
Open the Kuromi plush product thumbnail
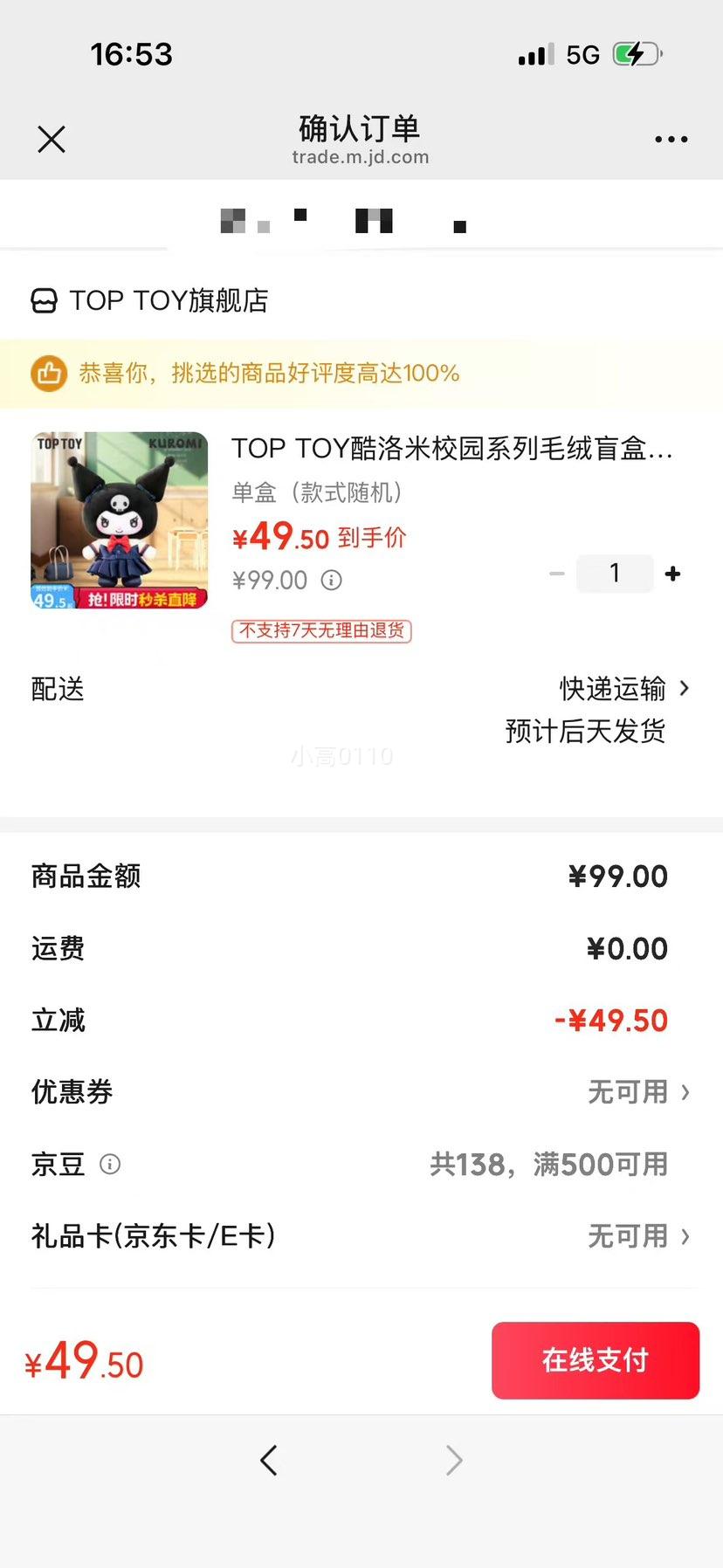pos(120,520)
